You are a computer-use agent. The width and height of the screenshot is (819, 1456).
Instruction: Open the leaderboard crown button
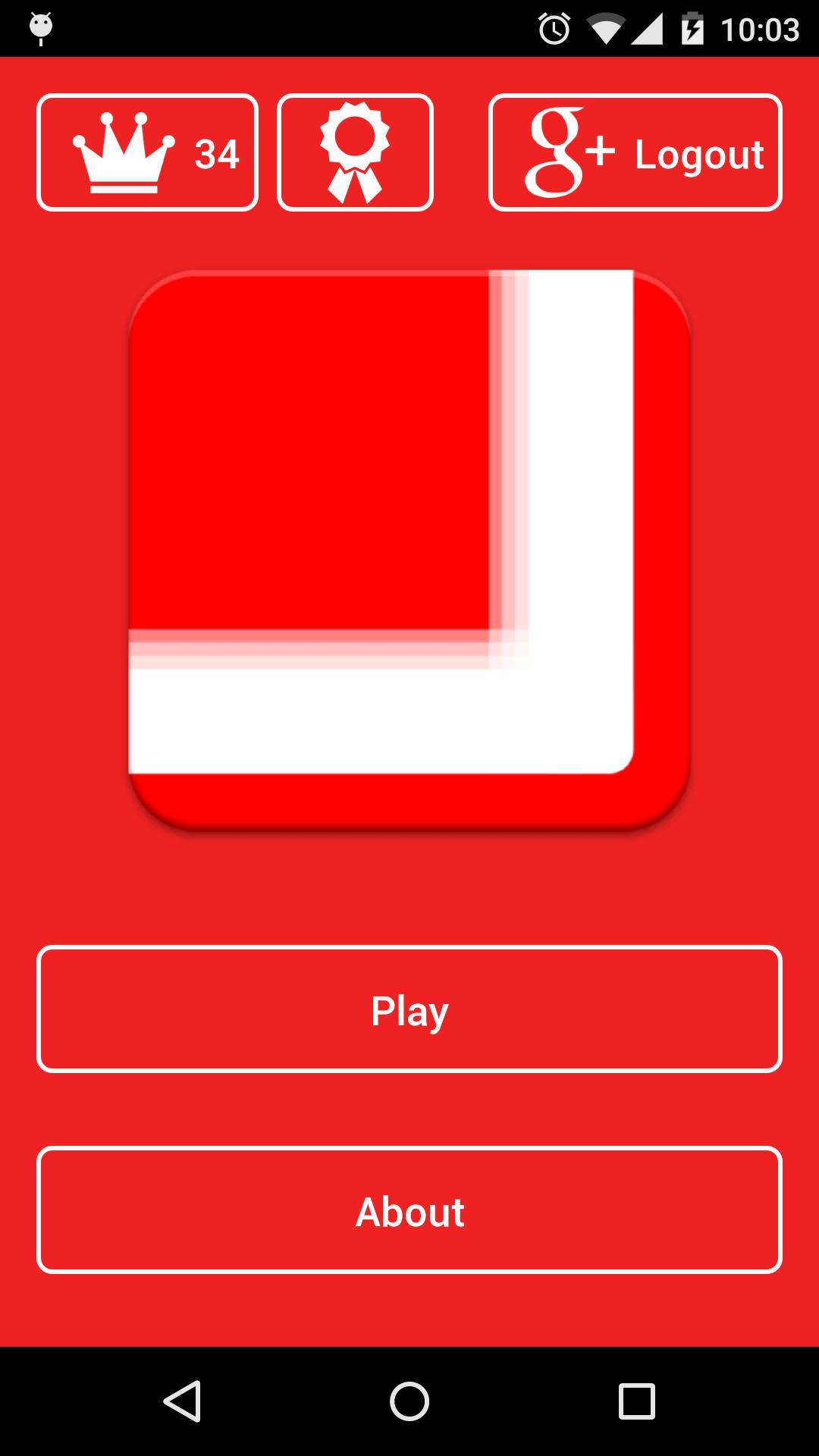tap(147, 152)
